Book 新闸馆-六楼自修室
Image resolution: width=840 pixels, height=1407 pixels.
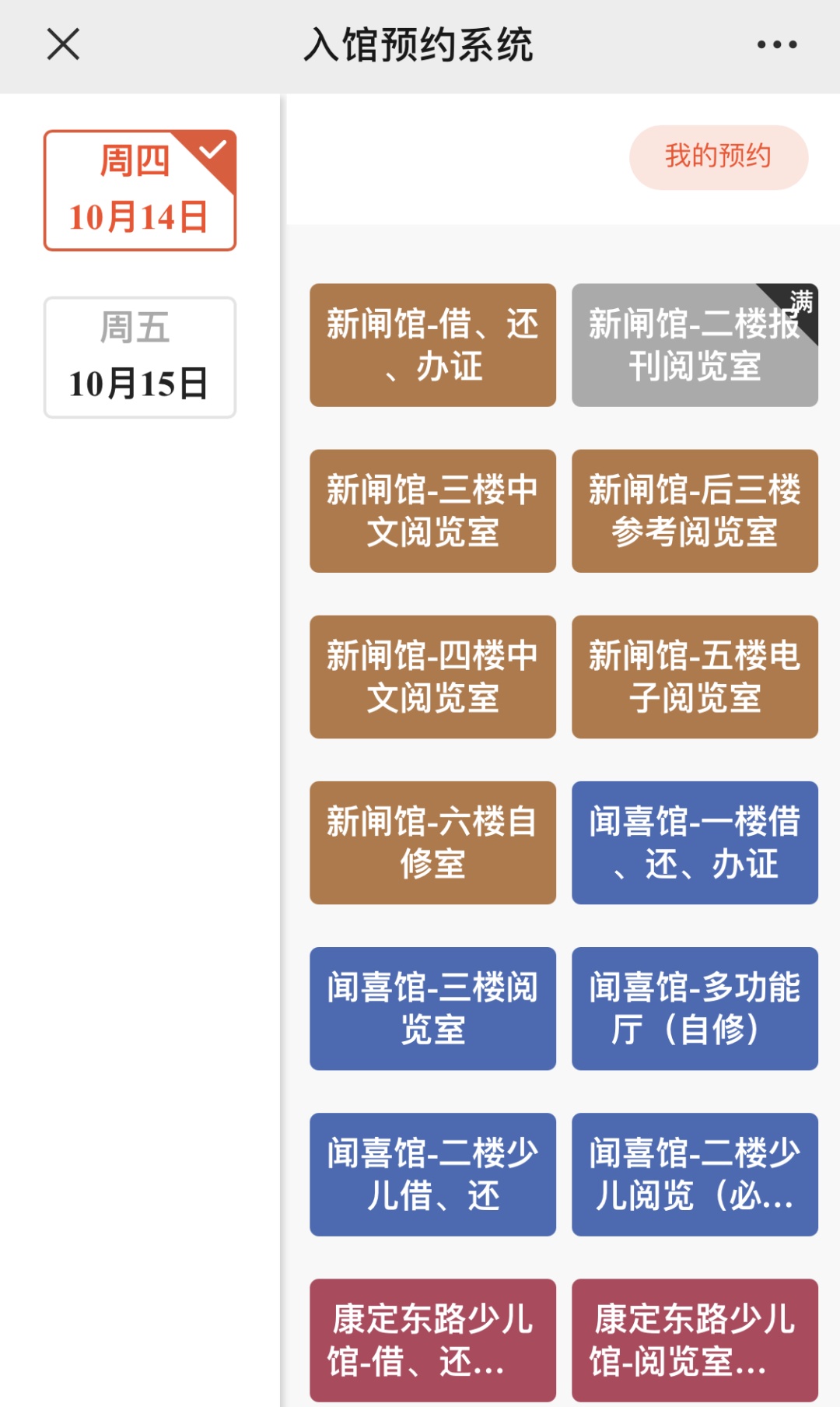pyautogui.click(x=432, y=842)
